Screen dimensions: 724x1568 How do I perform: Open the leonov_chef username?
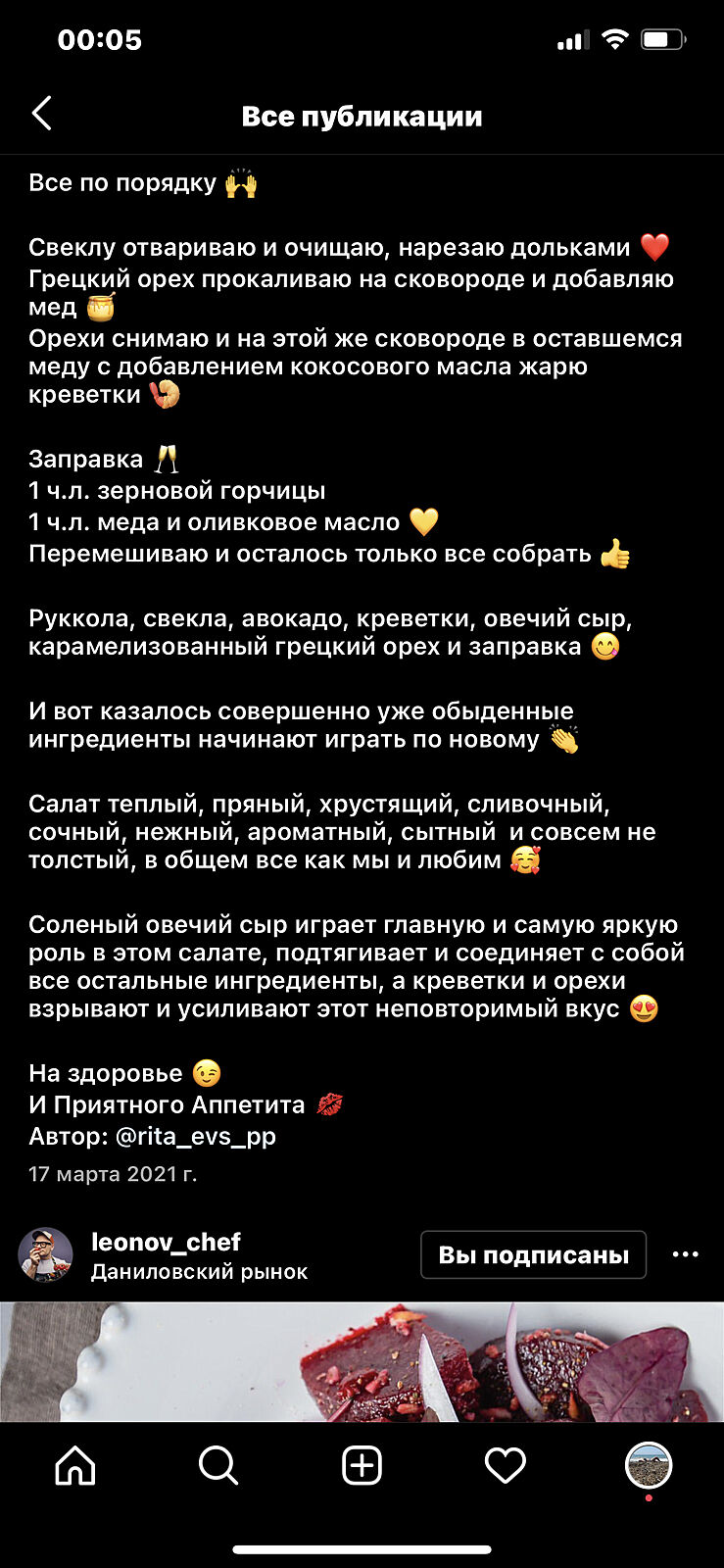click(166, 1242)
